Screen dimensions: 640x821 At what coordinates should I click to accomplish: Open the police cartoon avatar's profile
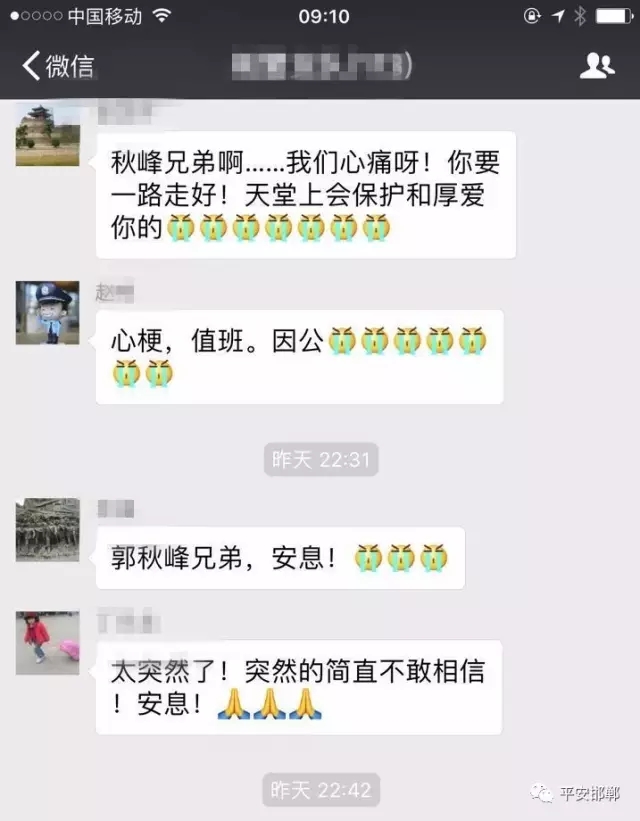pyautogui.click(x=47, y=313)
